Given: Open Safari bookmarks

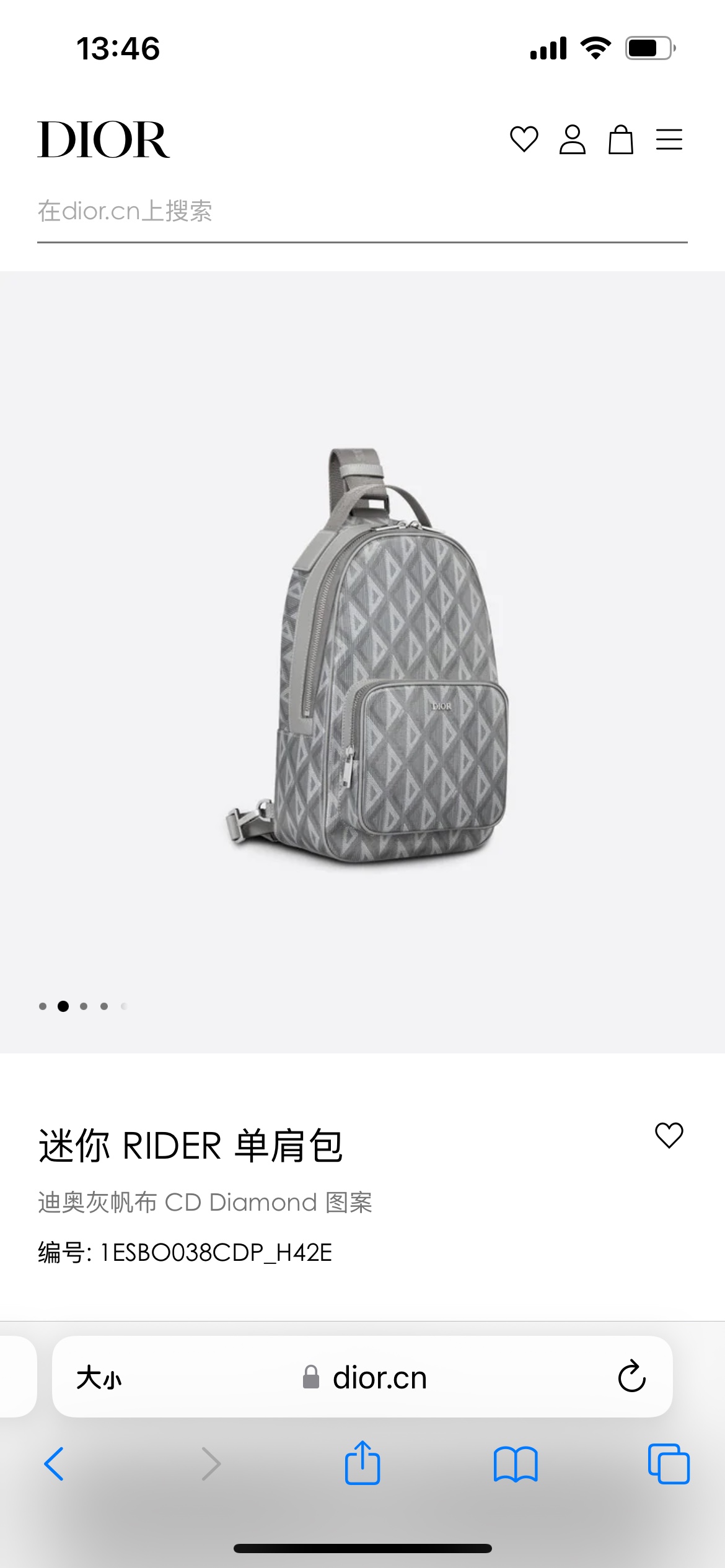Looking at the screenshot, I should (x=516, y=1464).
